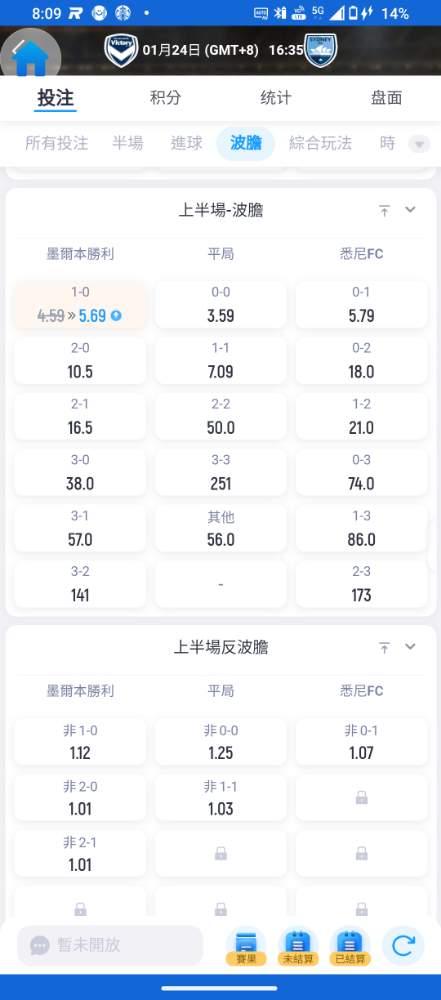Select the 進球 filter
Screen dimensions: 441x1000
[x=186, y=143]
